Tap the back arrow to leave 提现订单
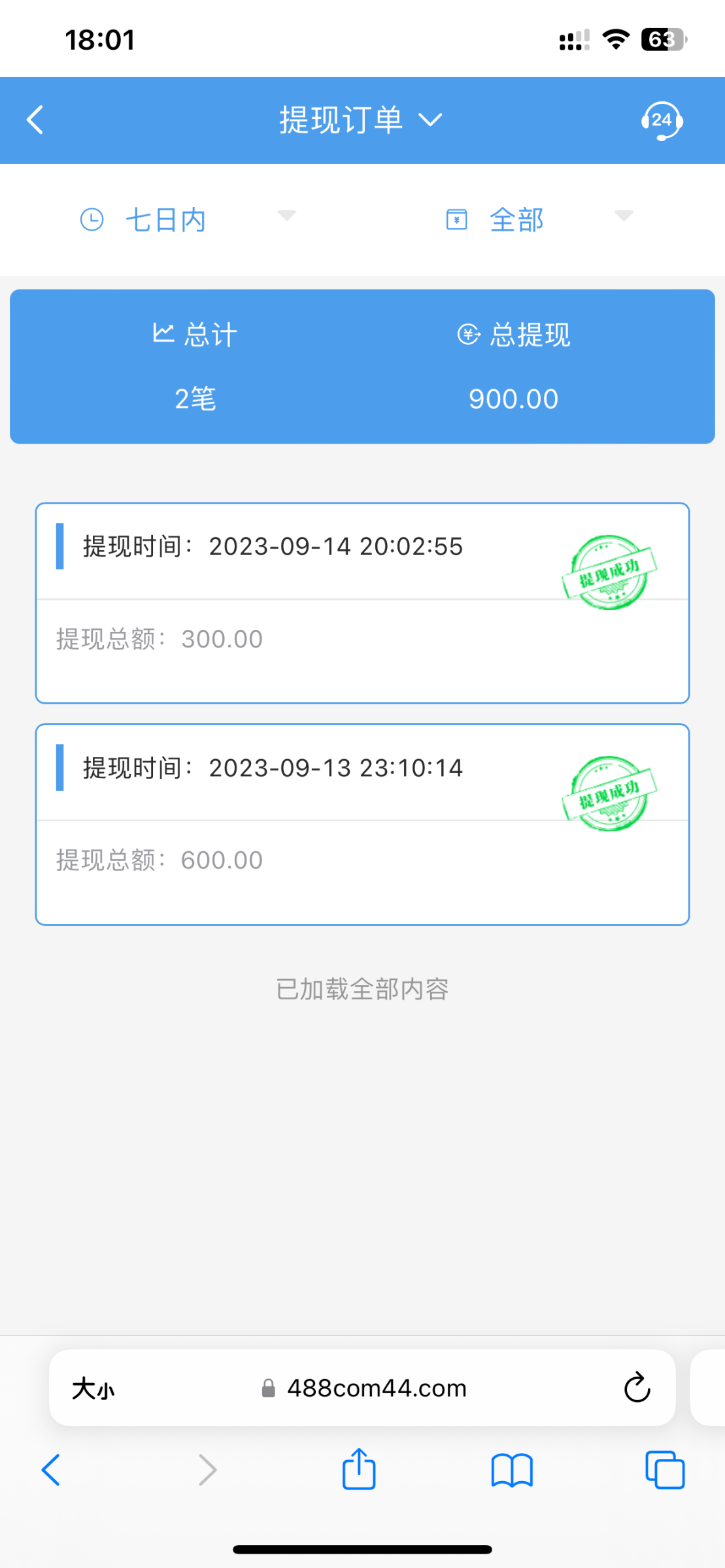The height and width of the screenshot is (1568, 725). [x=35, y=120]
